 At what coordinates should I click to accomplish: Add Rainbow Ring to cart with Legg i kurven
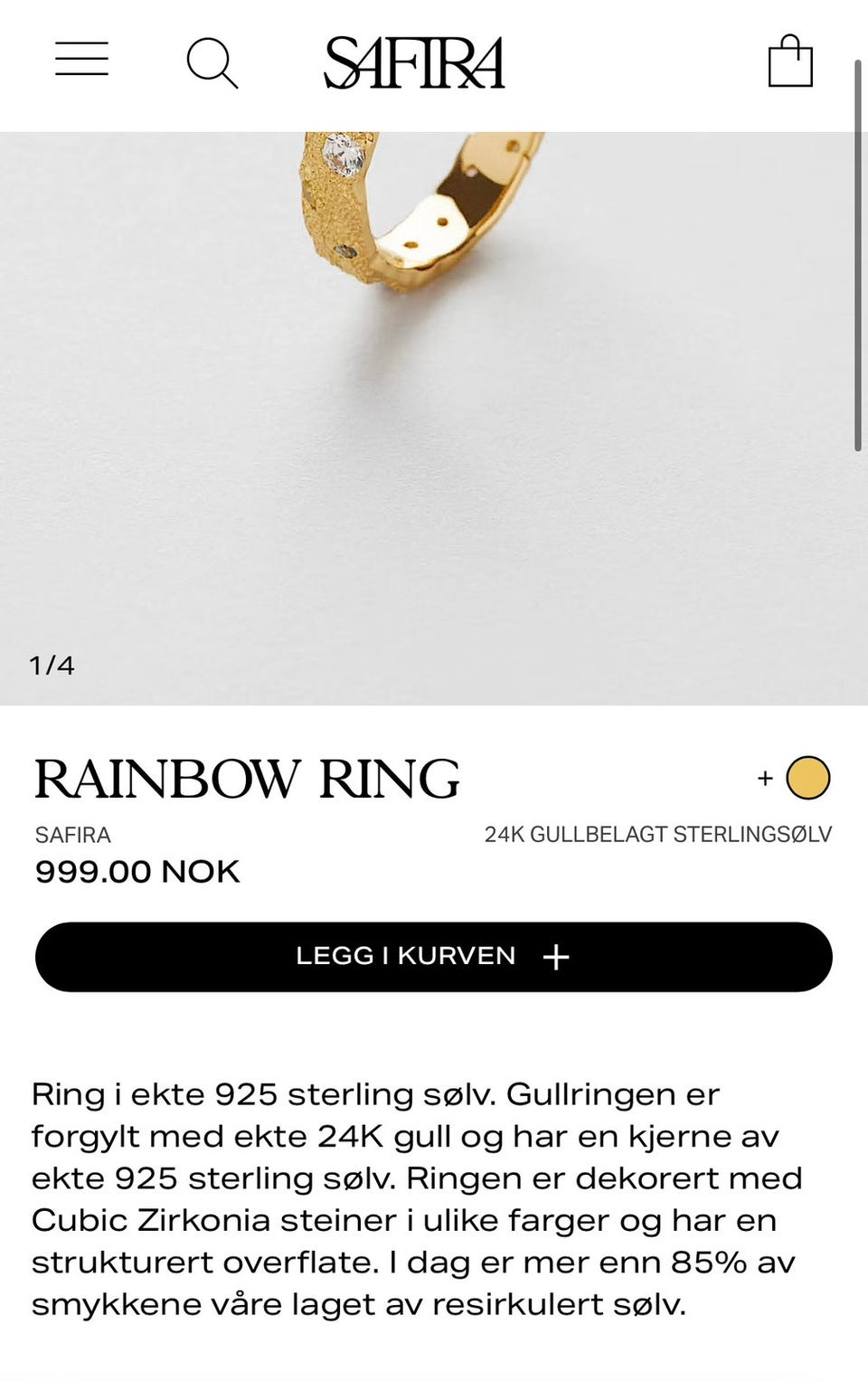433,957
